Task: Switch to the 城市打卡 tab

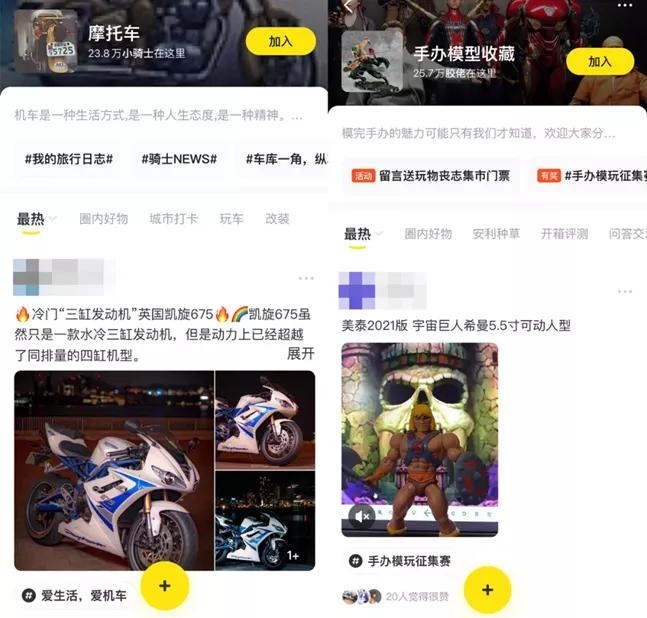Action: click(x=173, y=219)
